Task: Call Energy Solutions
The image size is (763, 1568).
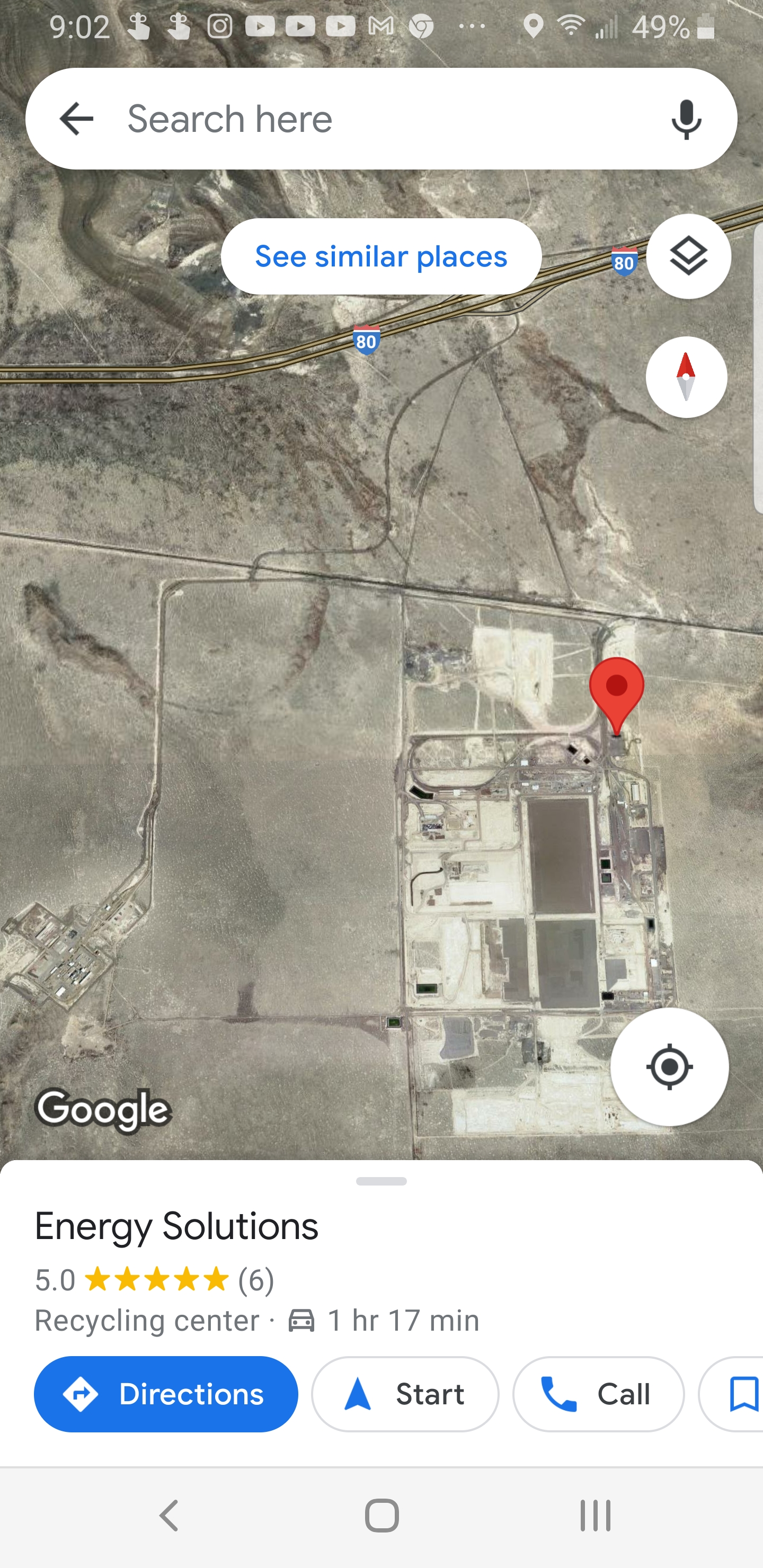Action: click(x=598, y=1394)
